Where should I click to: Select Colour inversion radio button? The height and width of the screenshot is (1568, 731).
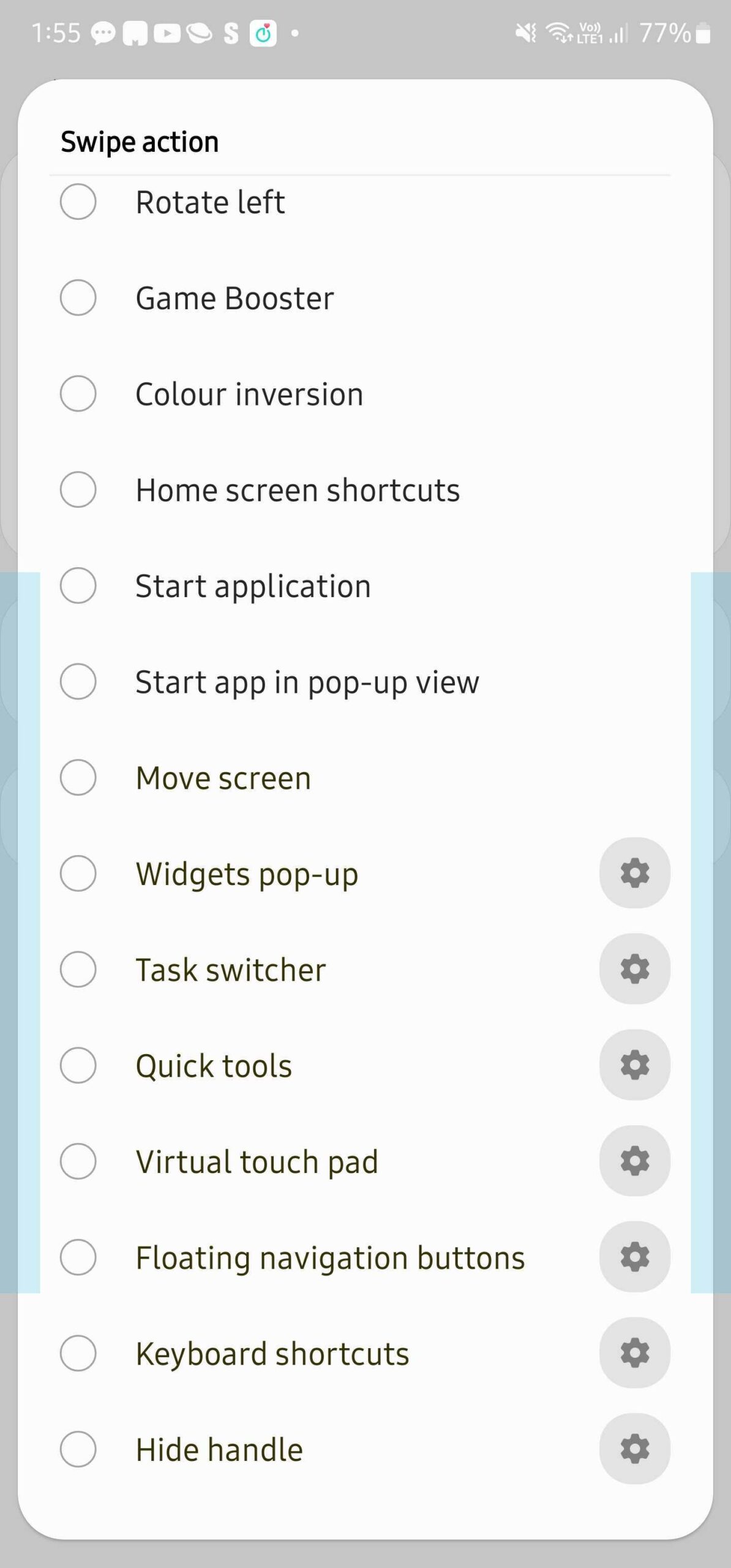click(x=78, y=393)
